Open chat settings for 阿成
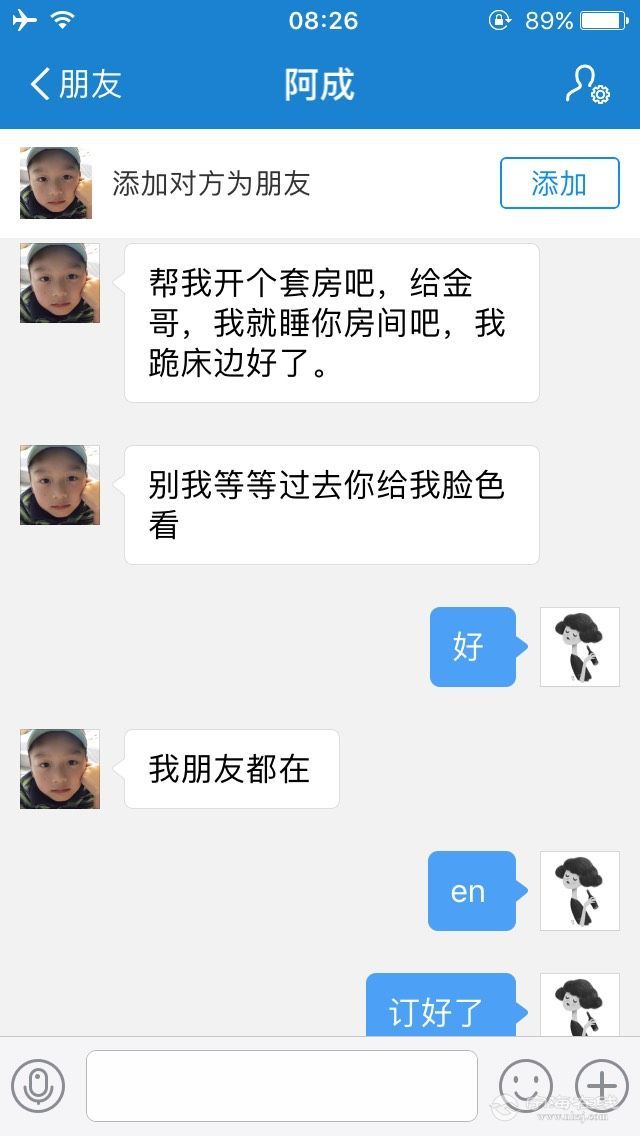 click(587, 85)
